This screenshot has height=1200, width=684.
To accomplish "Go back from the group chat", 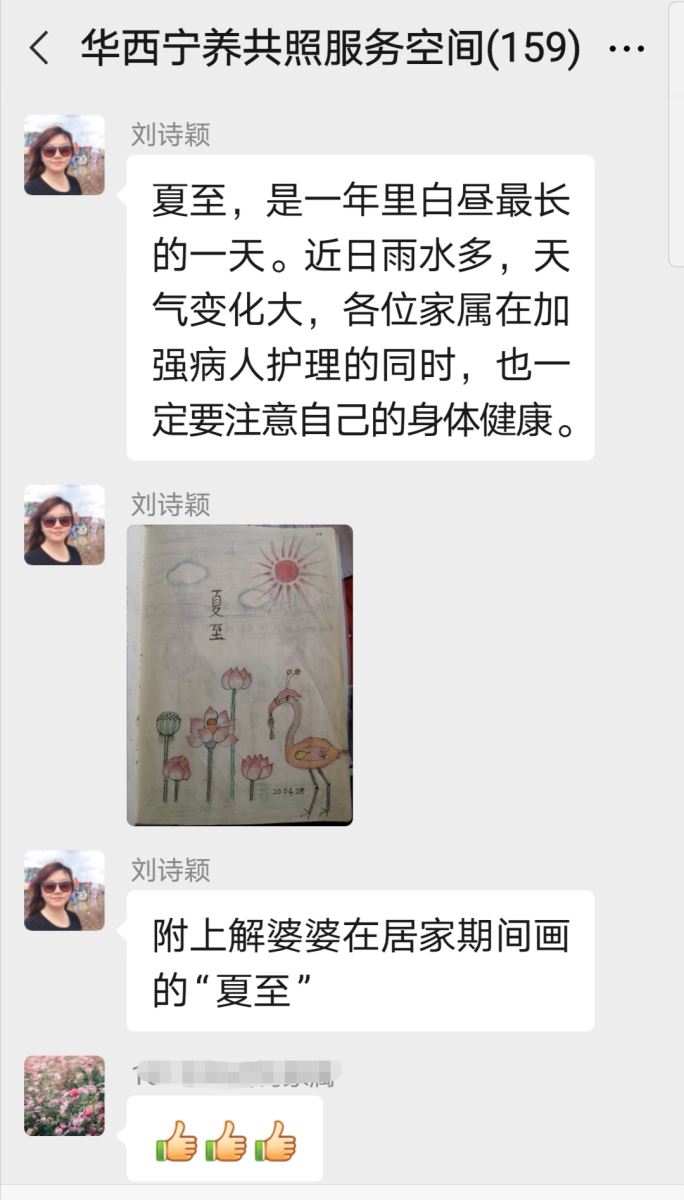I will tap(39, 47).
